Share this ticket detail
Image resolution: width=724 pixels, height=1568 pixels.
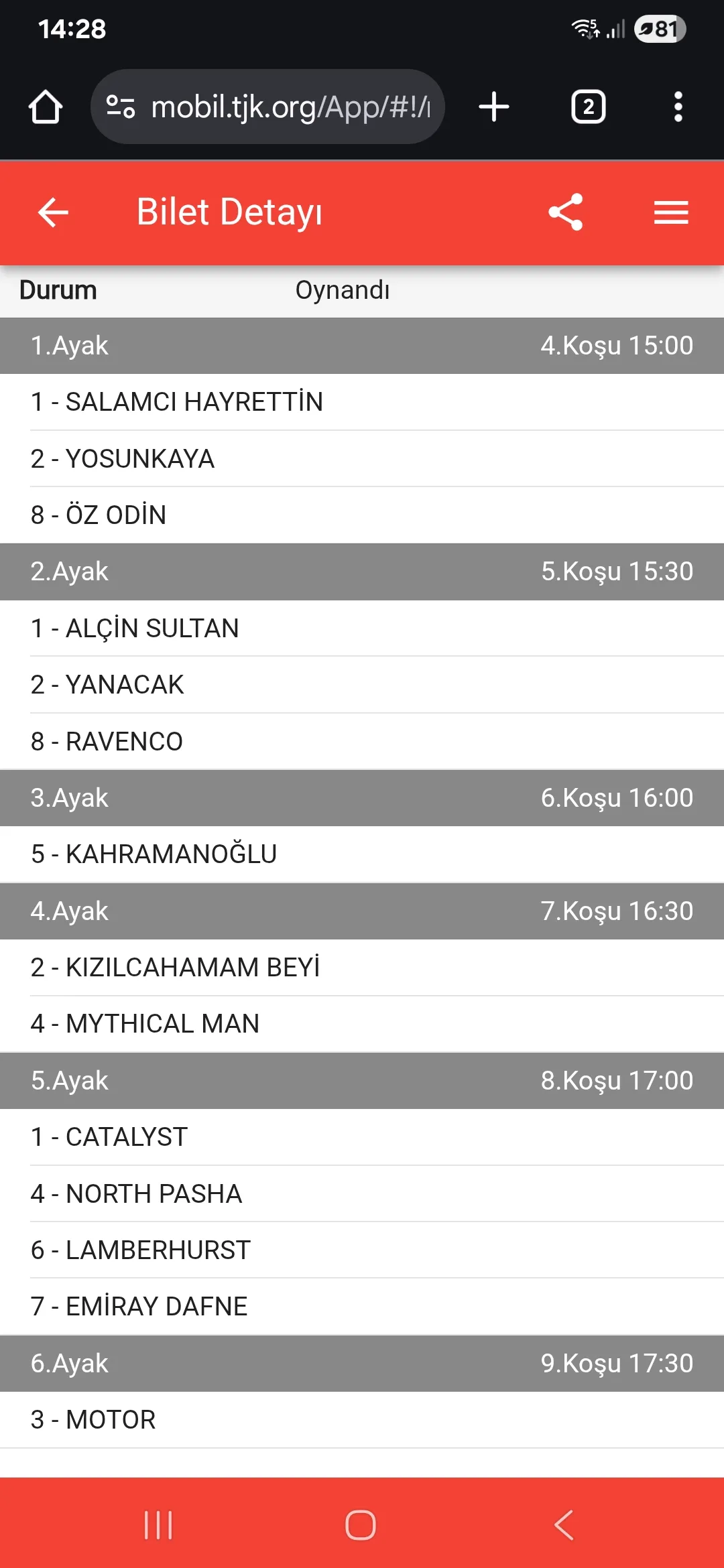[x=566, y=213]
